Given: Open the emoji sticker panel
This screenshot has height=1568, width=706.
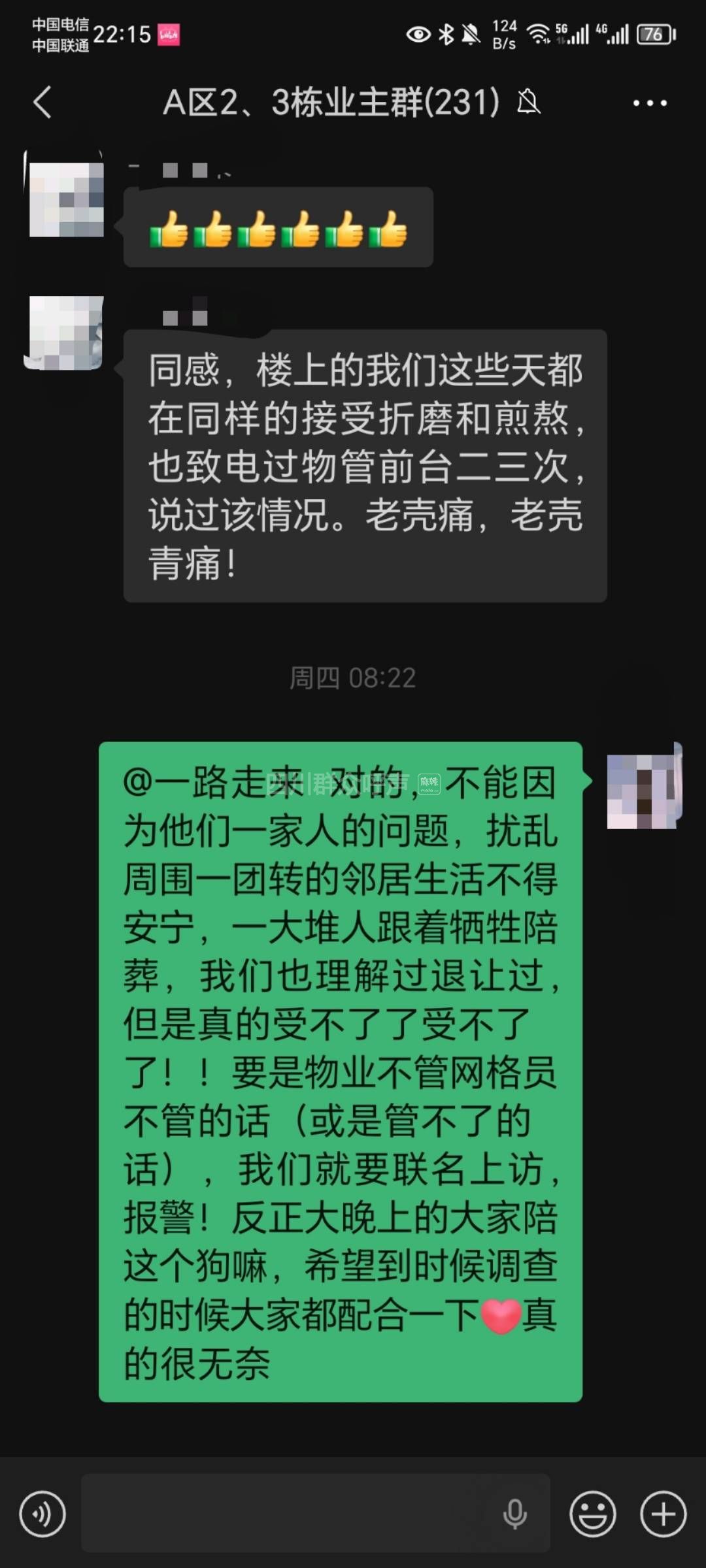Looking at the screenshot, I should pyautogui.click(x=592, y=1513).
